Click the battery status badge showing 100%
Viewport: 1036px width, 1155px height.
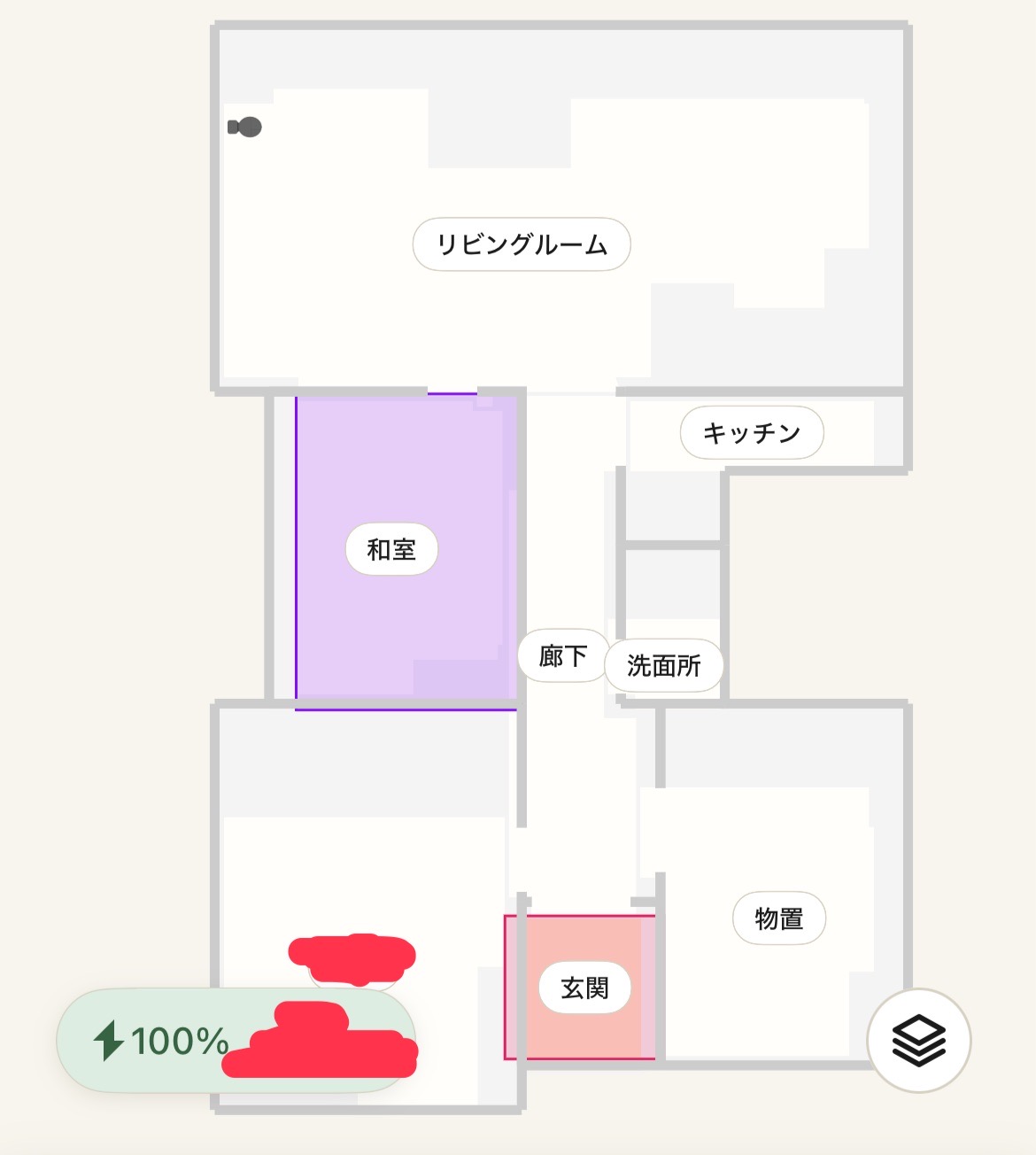pyautogui.click(x=177, y=1043)
